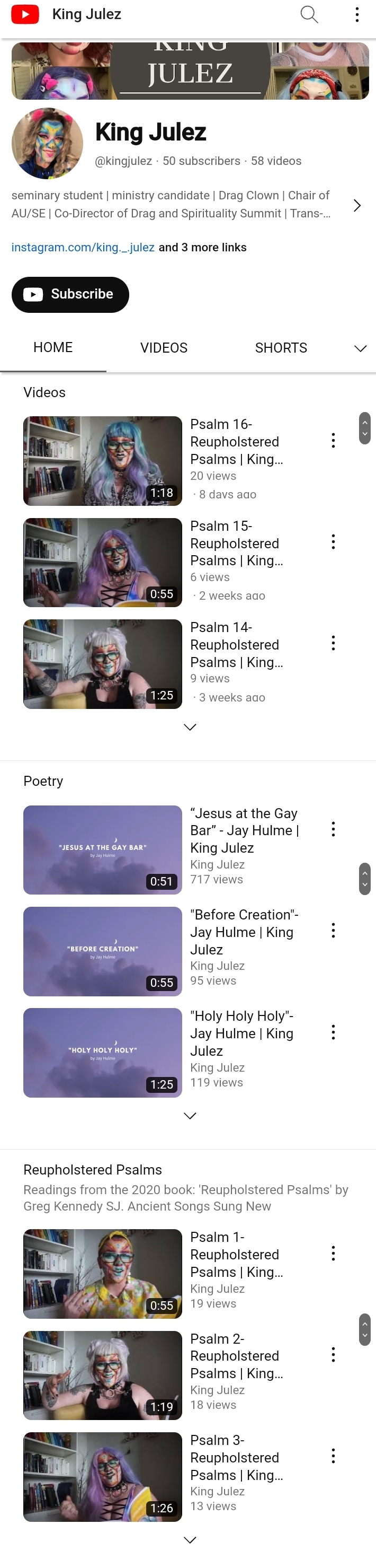Image resolution: width=376 pixels, height=1568 pixels.
Task: Switch to the SHORTS tab
Action: pos(281,347)
